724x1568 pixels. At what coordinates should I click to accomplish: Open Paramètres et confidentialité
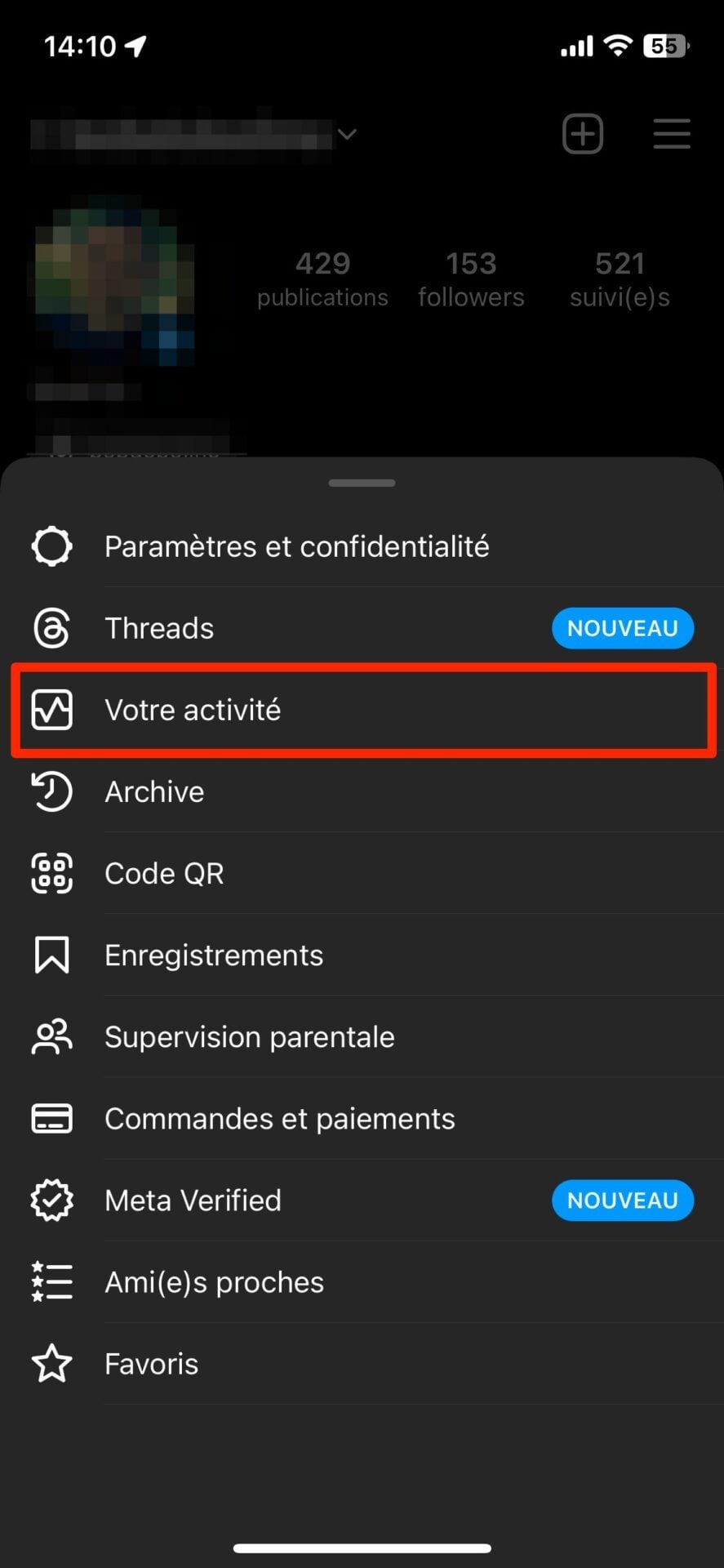point(297,546)
